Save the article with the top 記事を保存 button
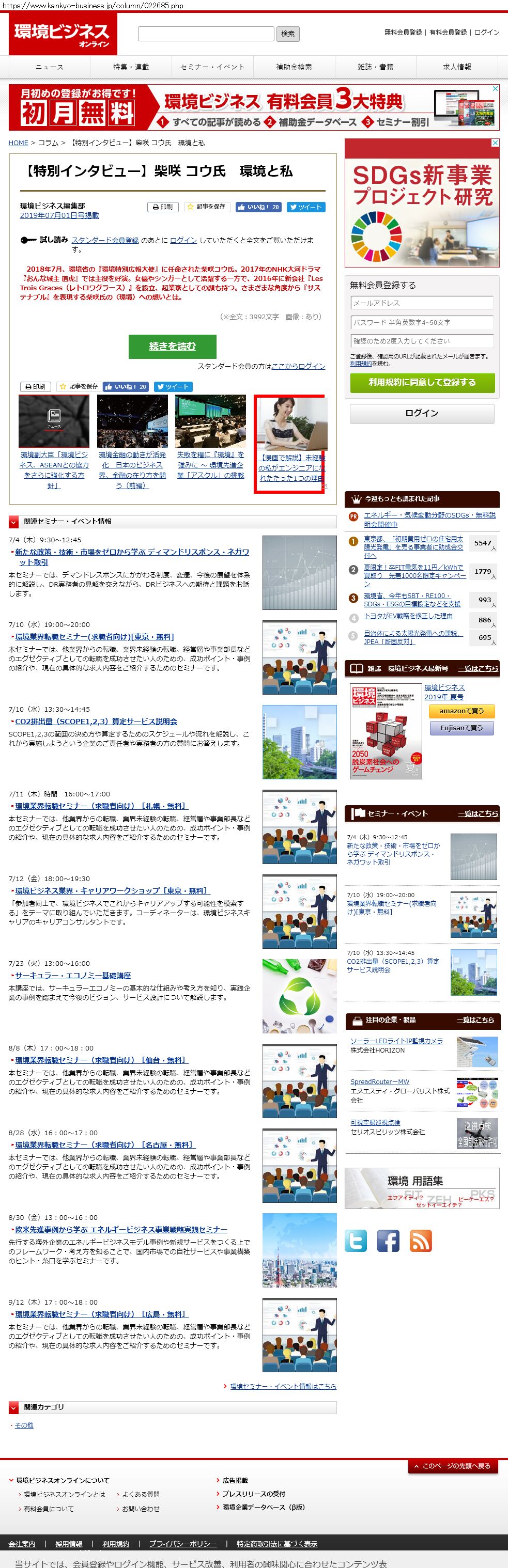This screenshot has height=1568, width=508. click(206, 207)
